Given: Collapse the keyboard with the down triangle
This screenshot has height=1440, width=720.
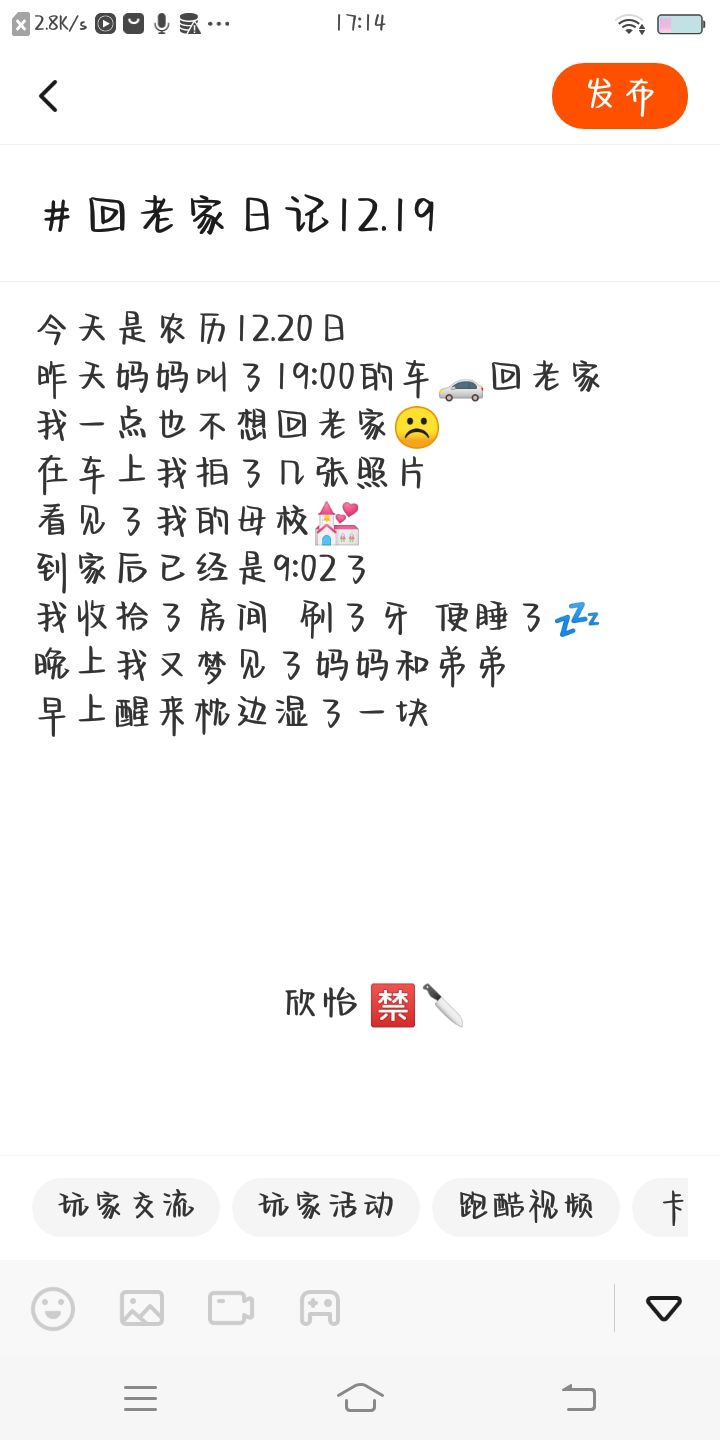Looking at the screenshot, I should [x=664, y=1308].
